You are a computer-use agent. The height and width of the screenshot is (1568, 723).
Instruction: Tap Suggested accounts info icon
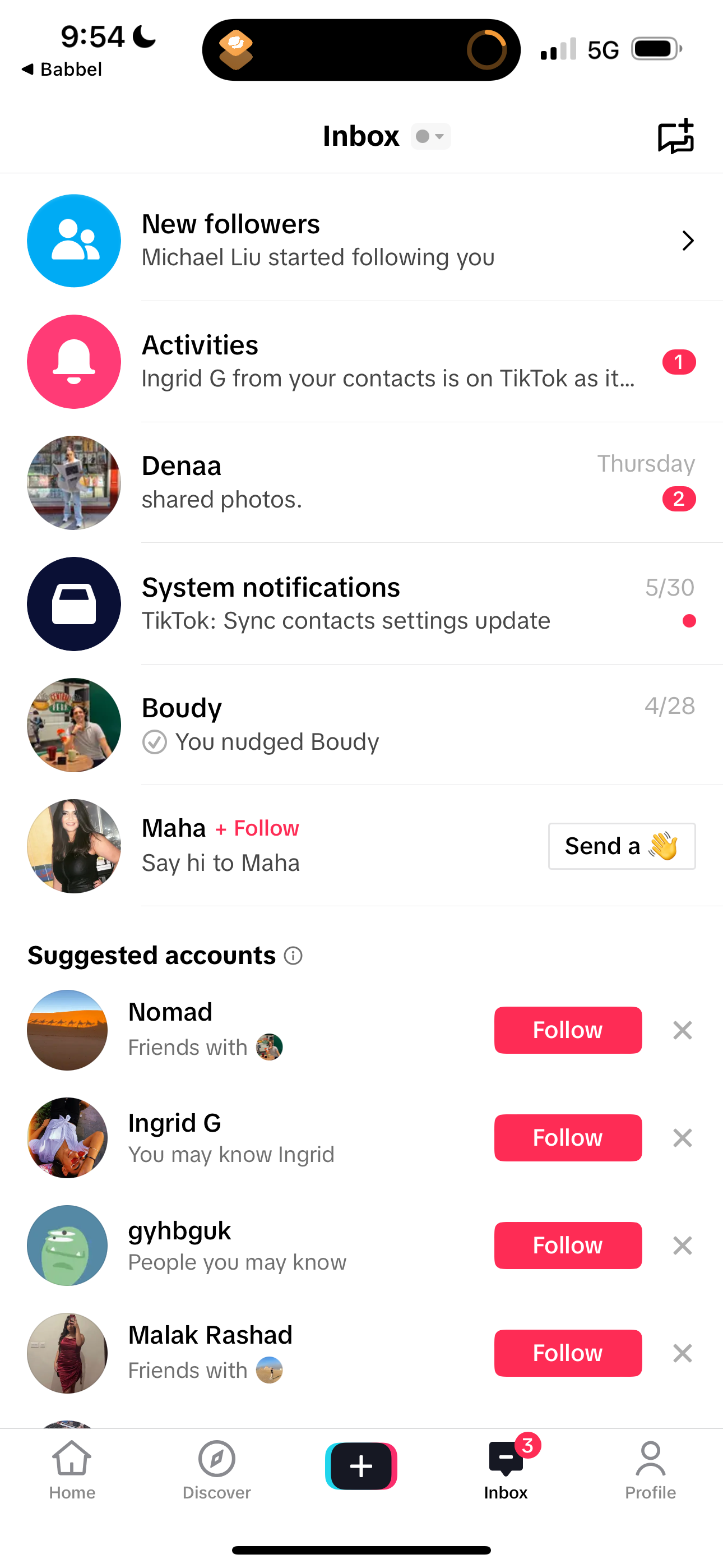click(x=294, y=955)
